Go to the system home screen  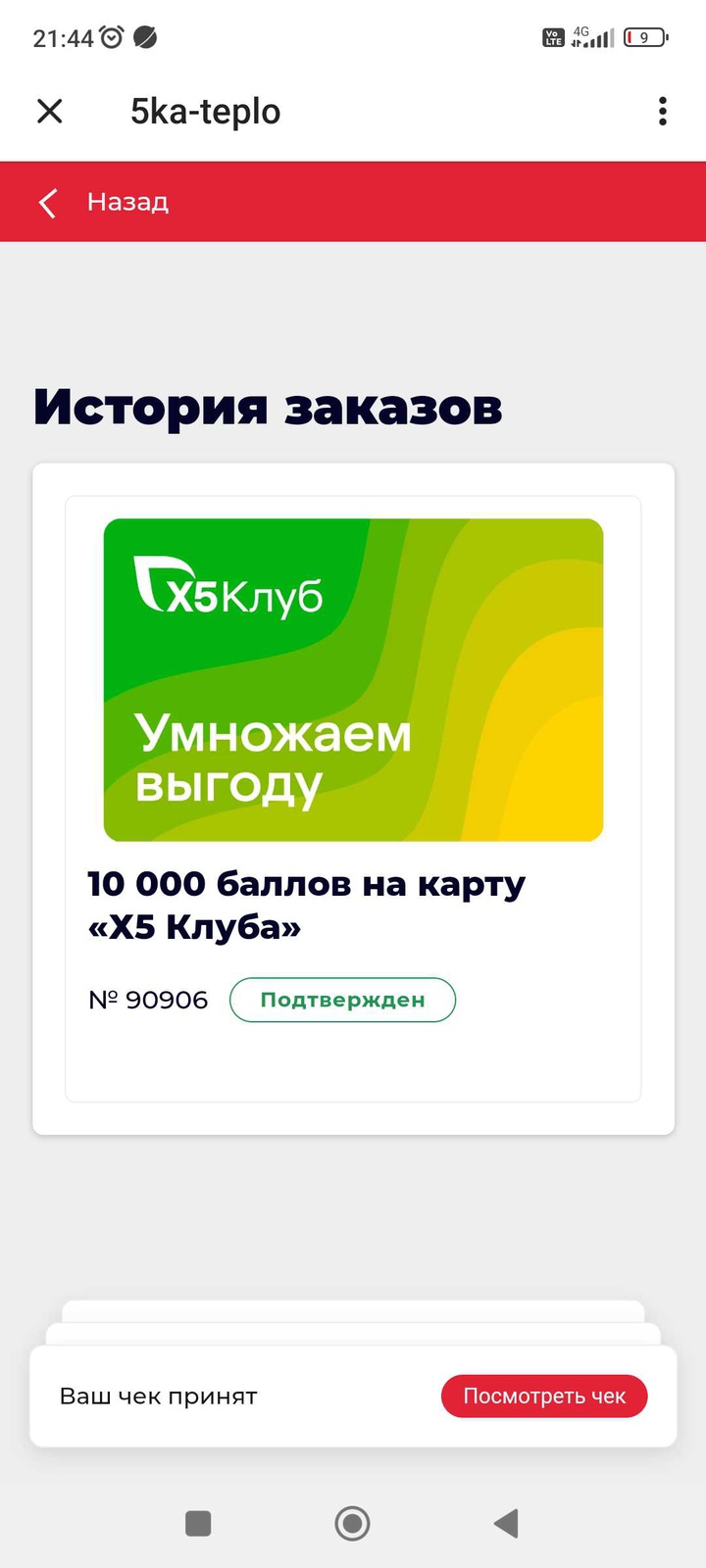pyautogui.click(x=353, y=1523)
